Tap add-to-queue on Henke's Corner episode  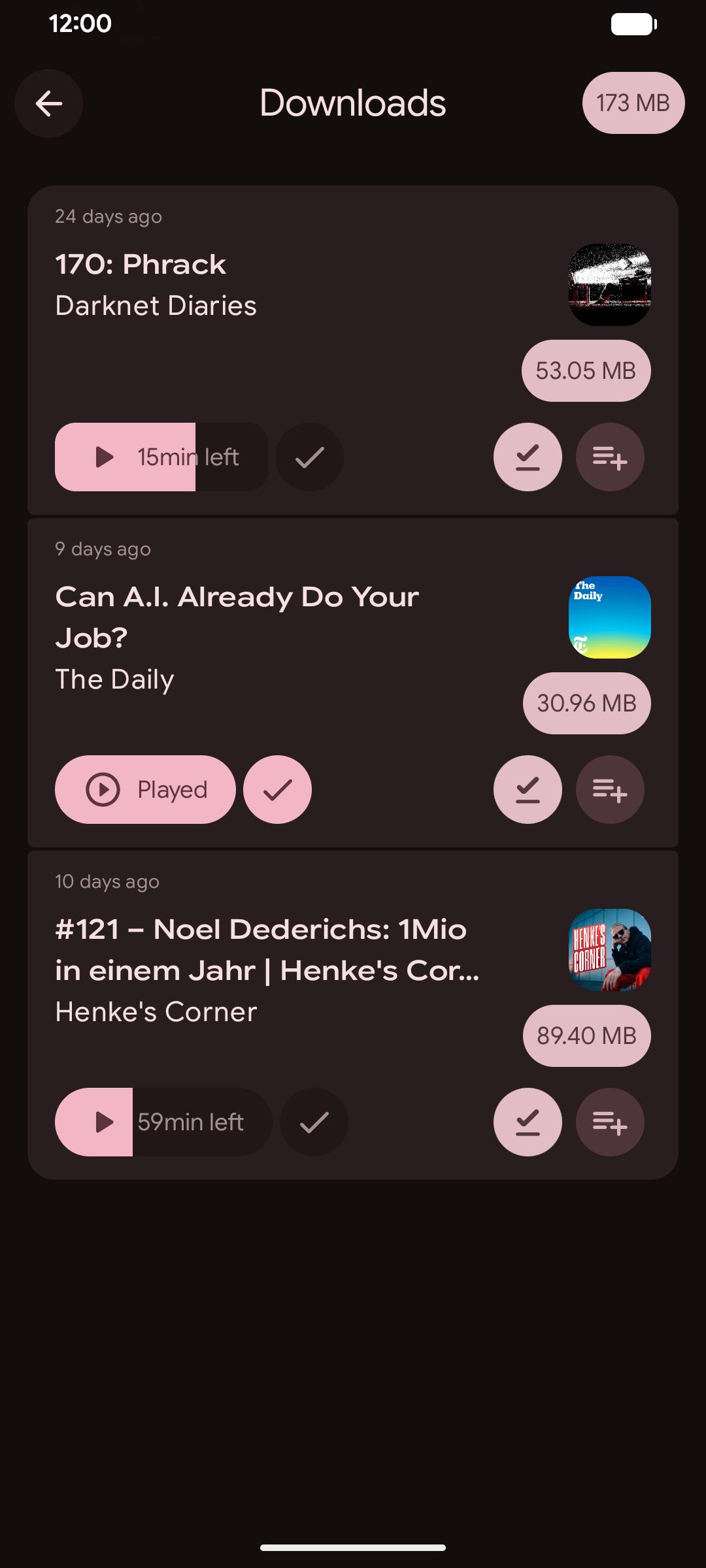click(609, 1122)
